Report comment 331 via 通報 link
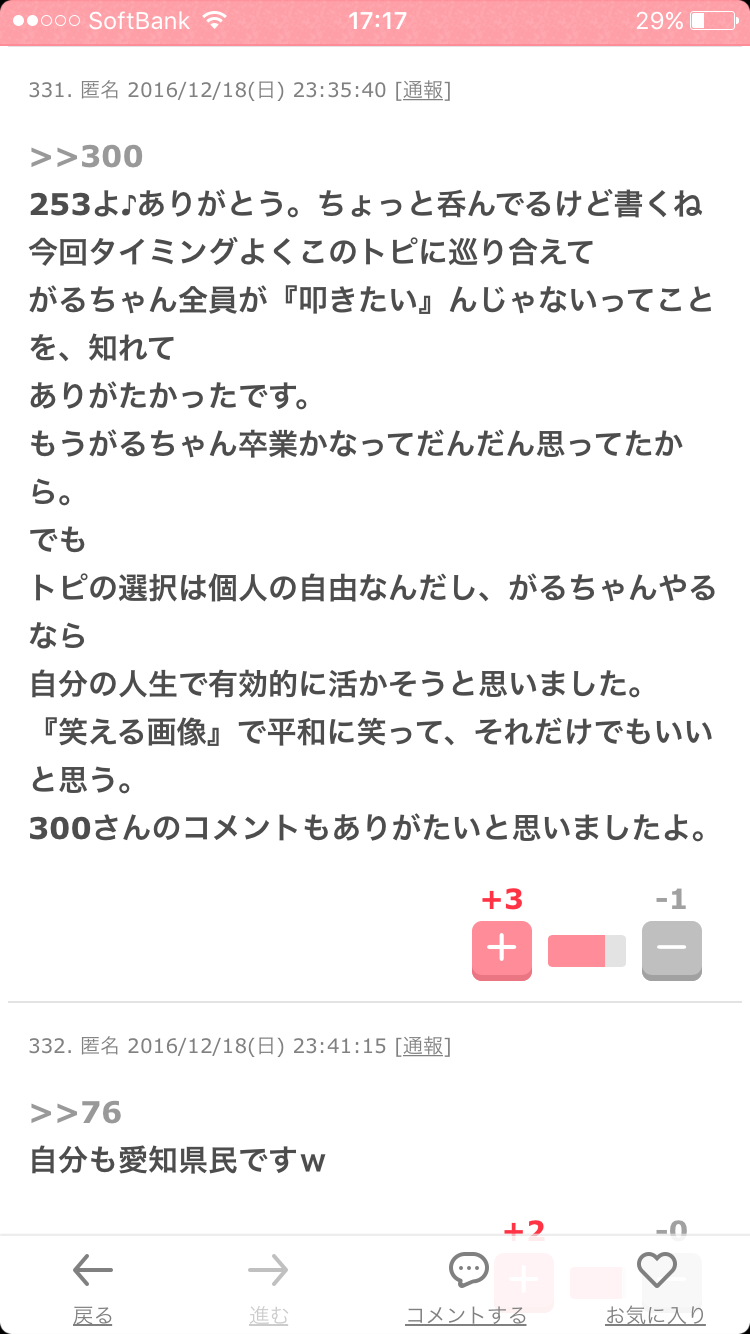The image size is (750, 1334). tap(422, 90)
